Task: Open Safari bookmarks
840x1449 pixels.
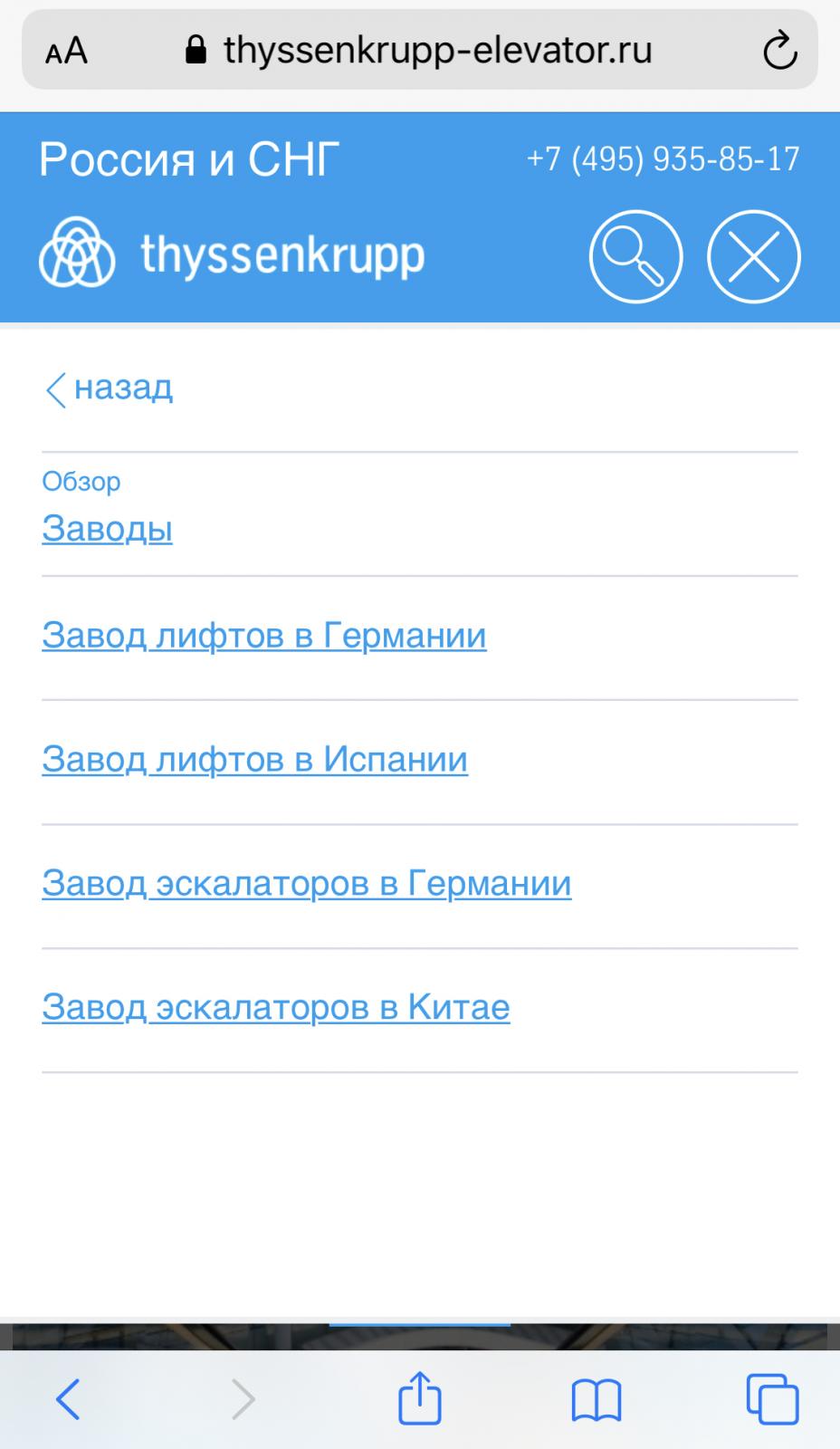Action: 597,1401
